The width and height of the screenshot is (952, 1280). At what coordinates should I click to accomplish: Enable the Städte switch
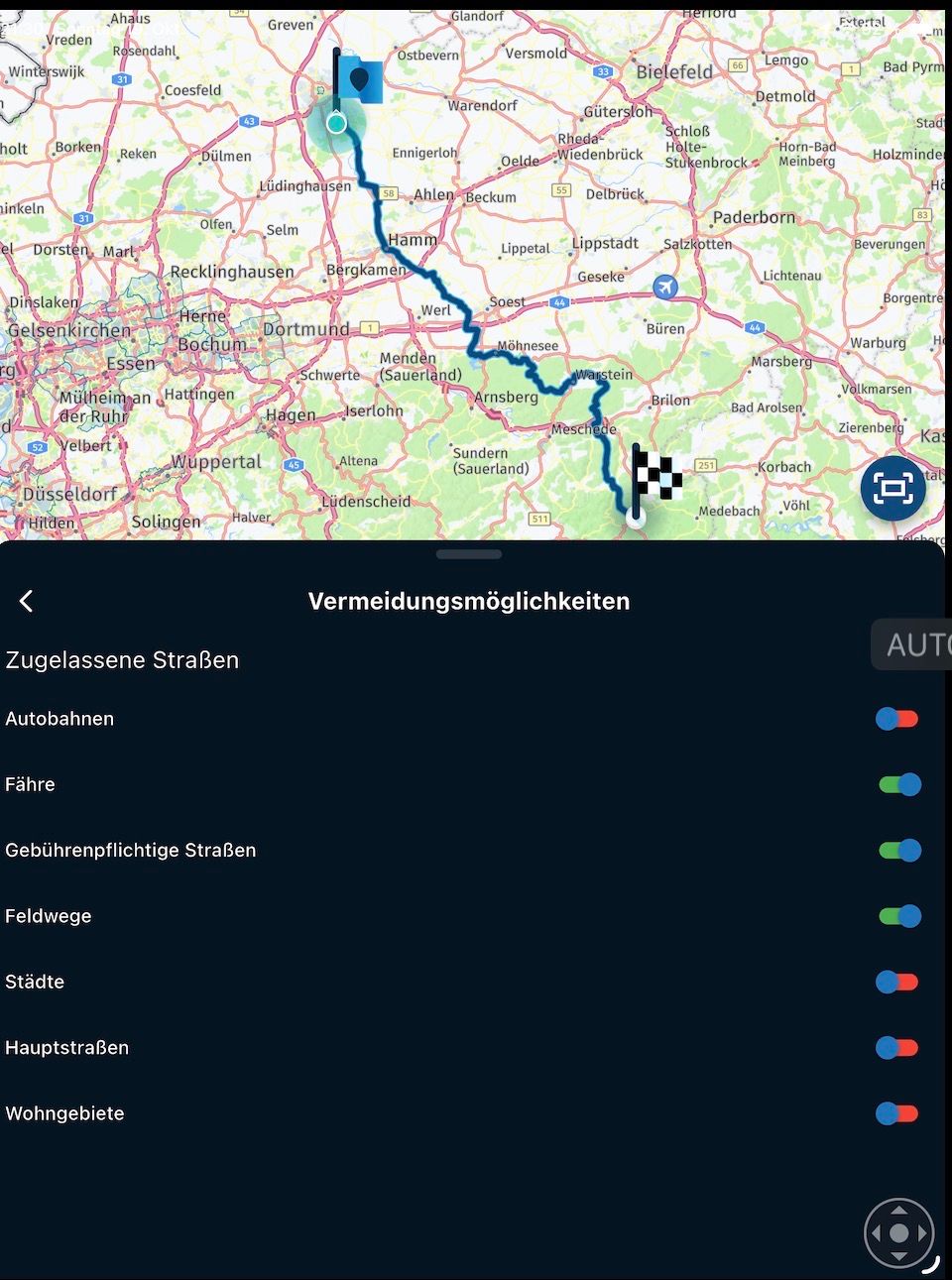click(x=897, y=982)
